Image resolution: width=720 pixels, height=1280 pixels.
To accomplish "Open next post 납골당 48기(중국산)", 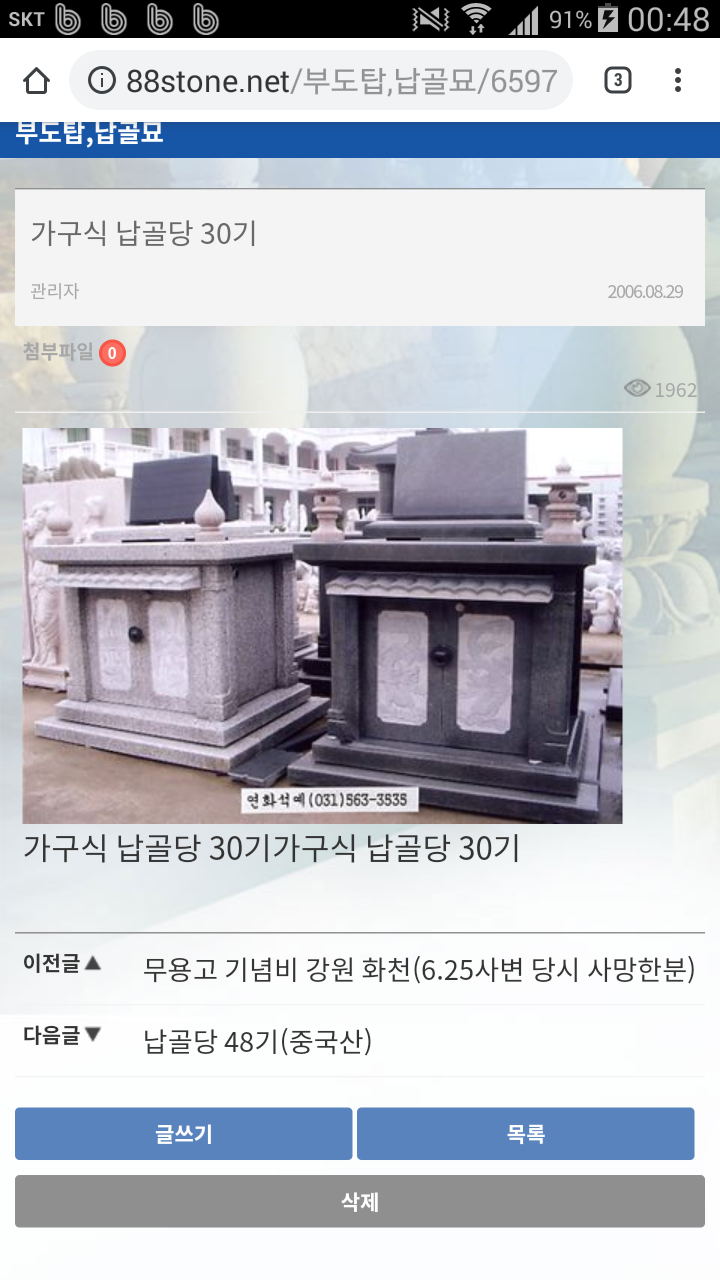I will (258, 1042).
